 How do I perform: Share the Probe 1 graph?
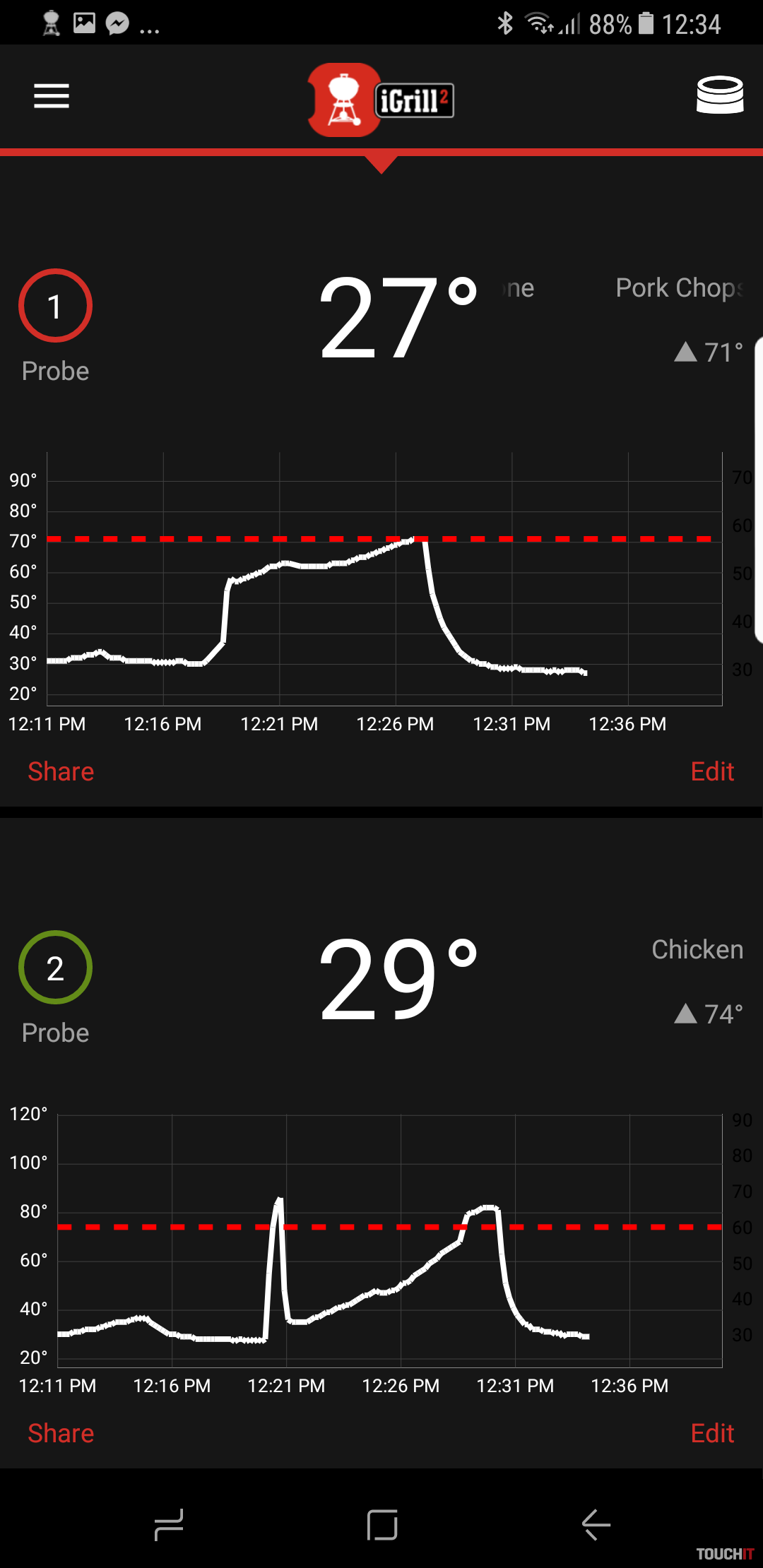point(61,771)
